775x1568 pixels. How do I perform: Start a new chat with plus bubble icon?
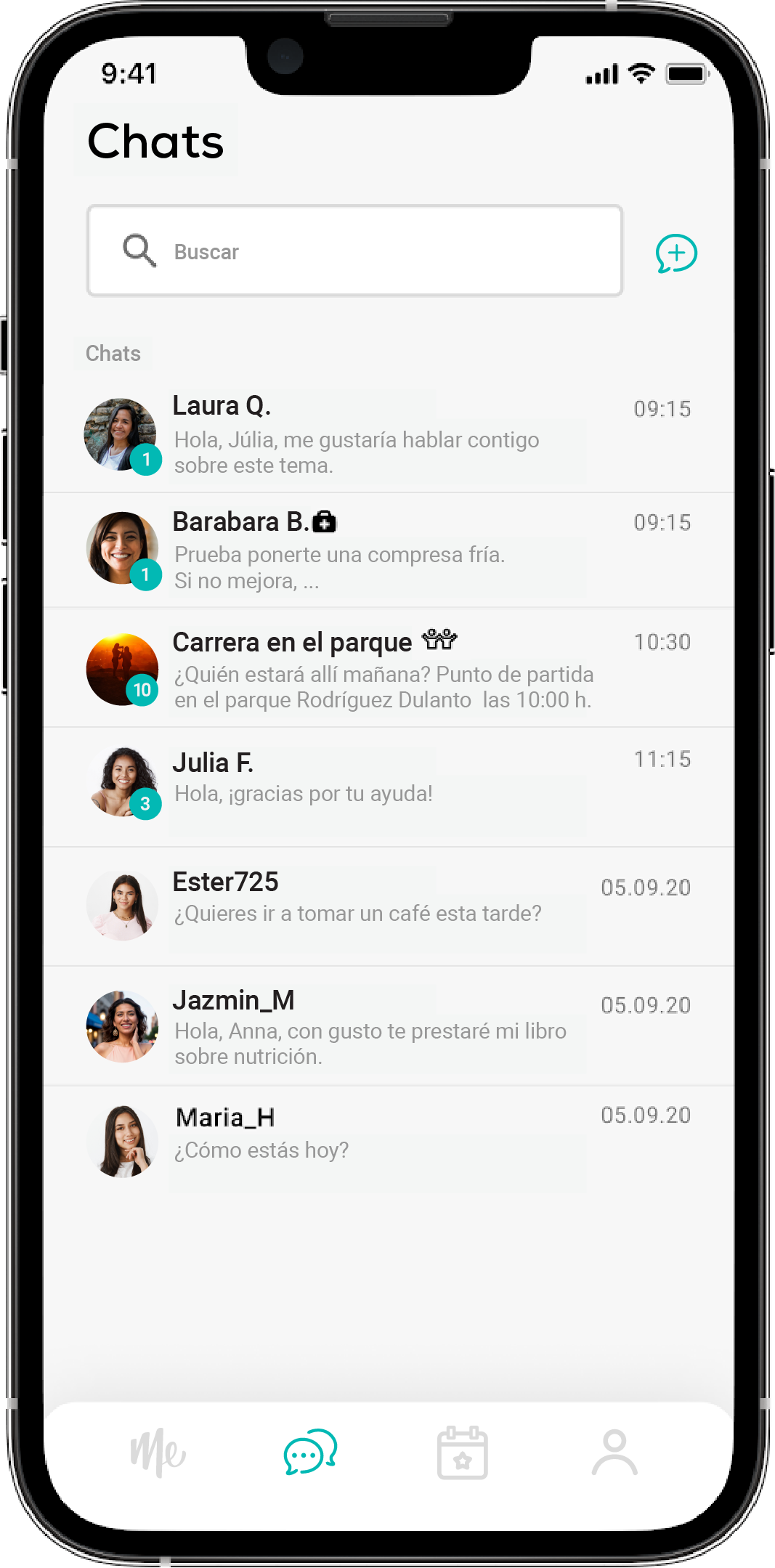[x=675, y=253]
